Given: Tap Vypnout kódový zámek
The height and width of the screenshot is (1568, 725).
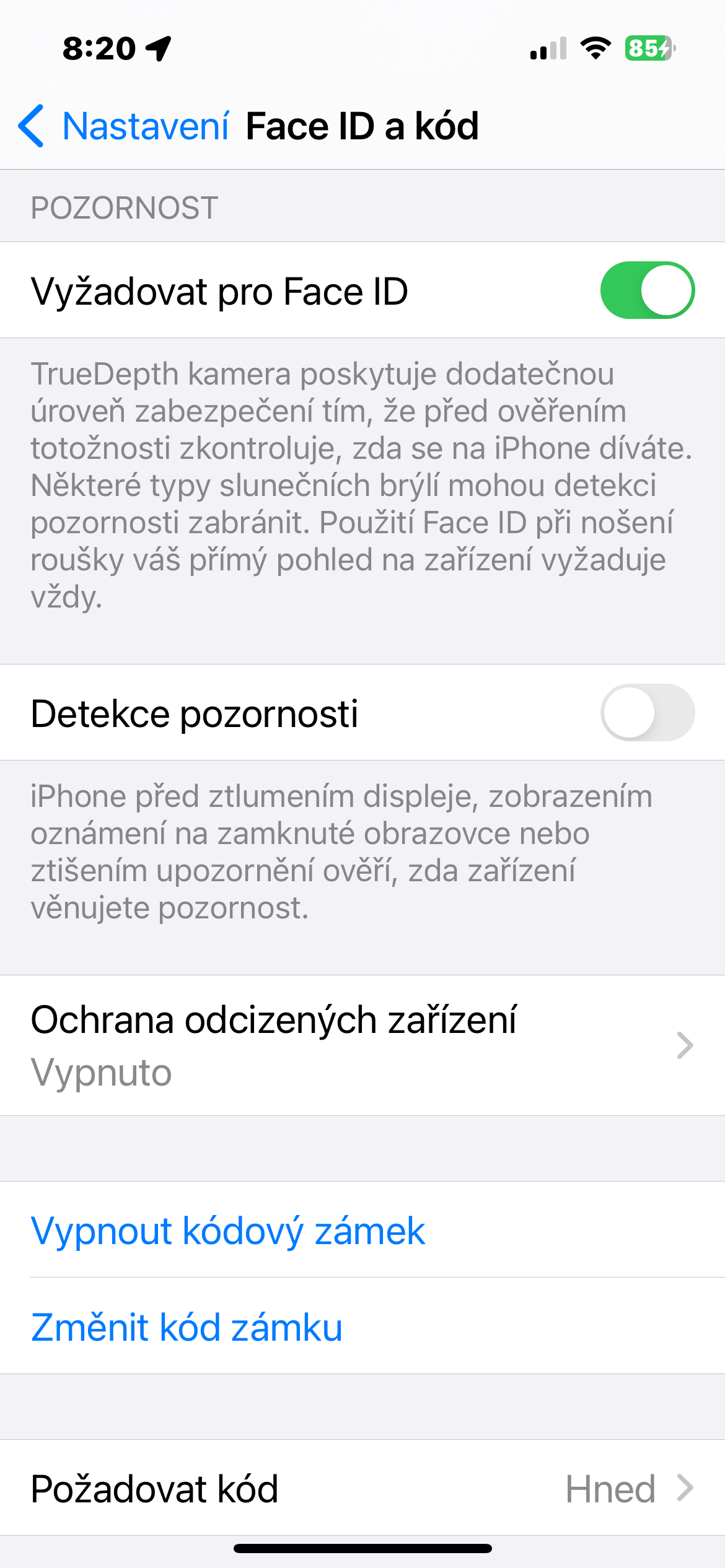Looking at the screenshot, I should (x=228, y=1230).
